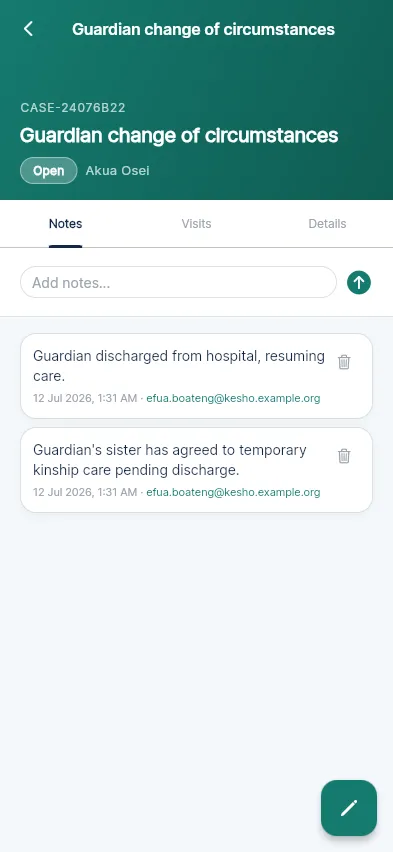
Task: Delete the note about temporary kinship care
Action: [344, 456]
